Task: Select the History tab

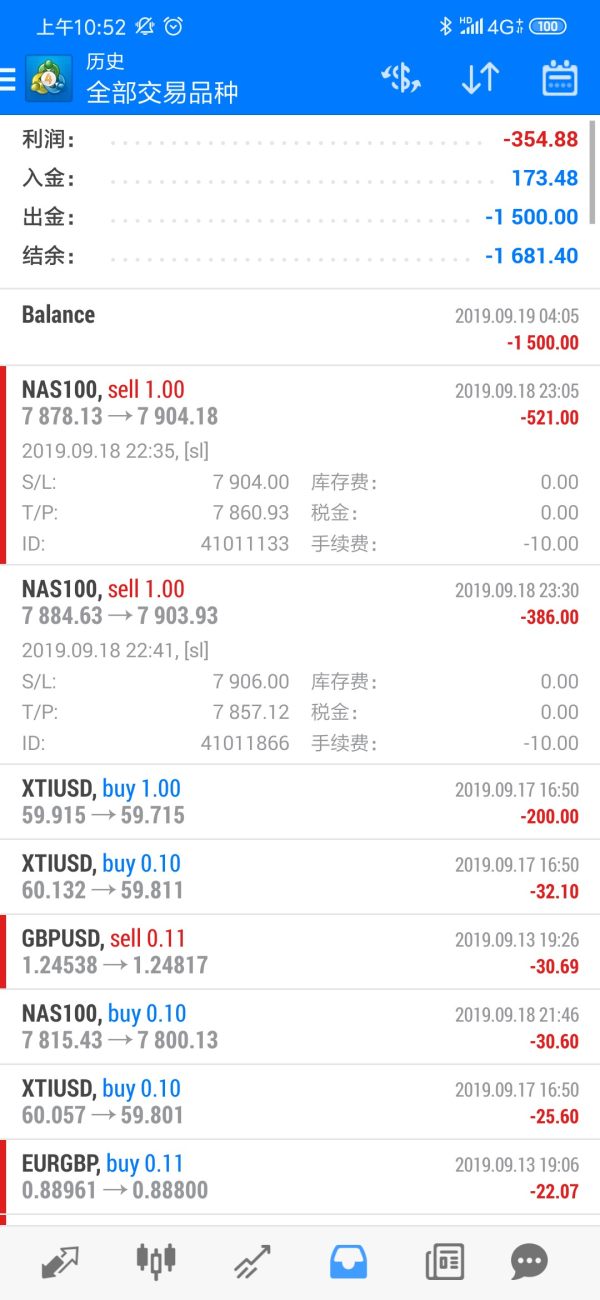Action: coord(348,1262)
